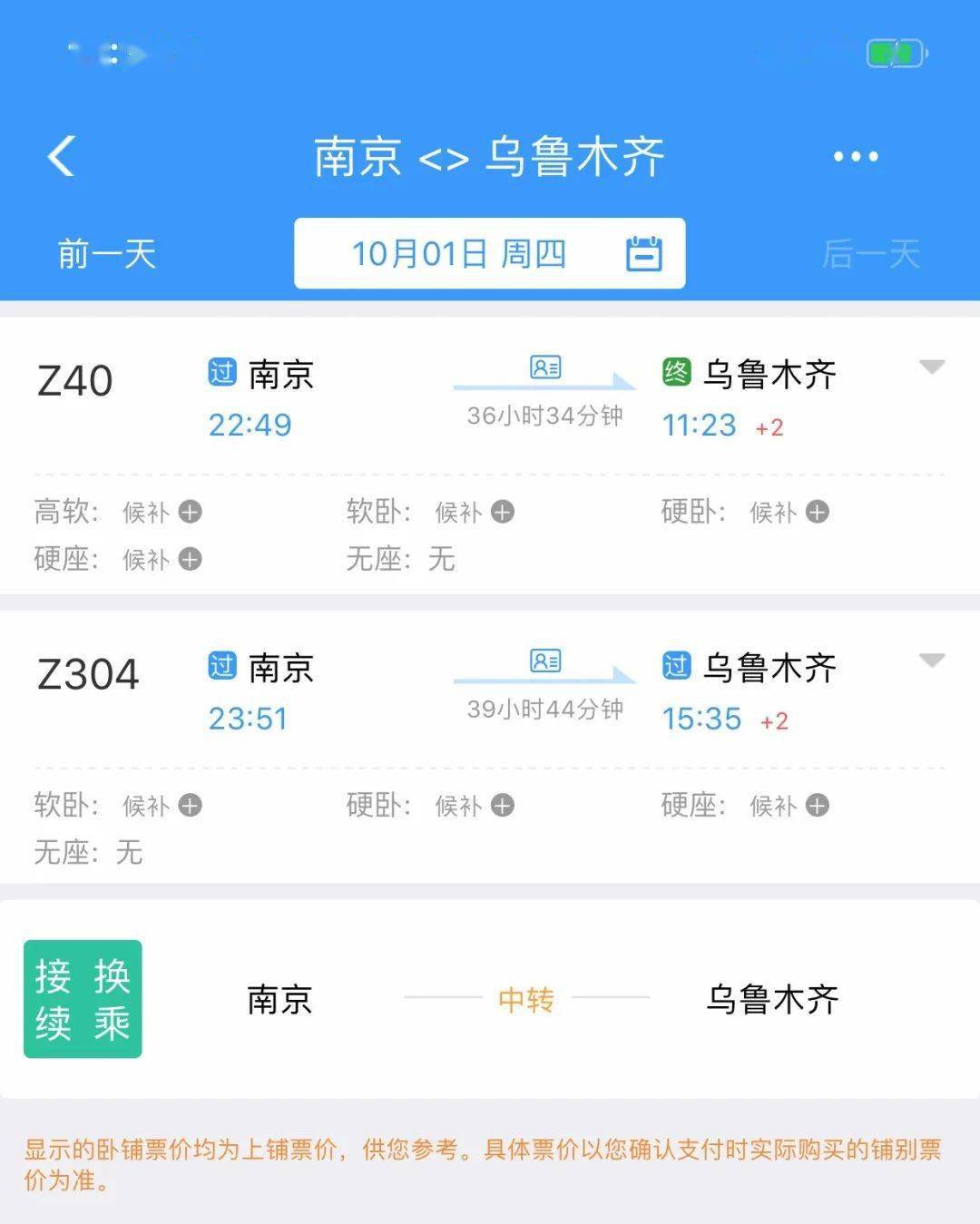Go back from the 南京 to 乌鲁木齐 results
Viewport: 980px width, 1224px height.
pos(62,156)
